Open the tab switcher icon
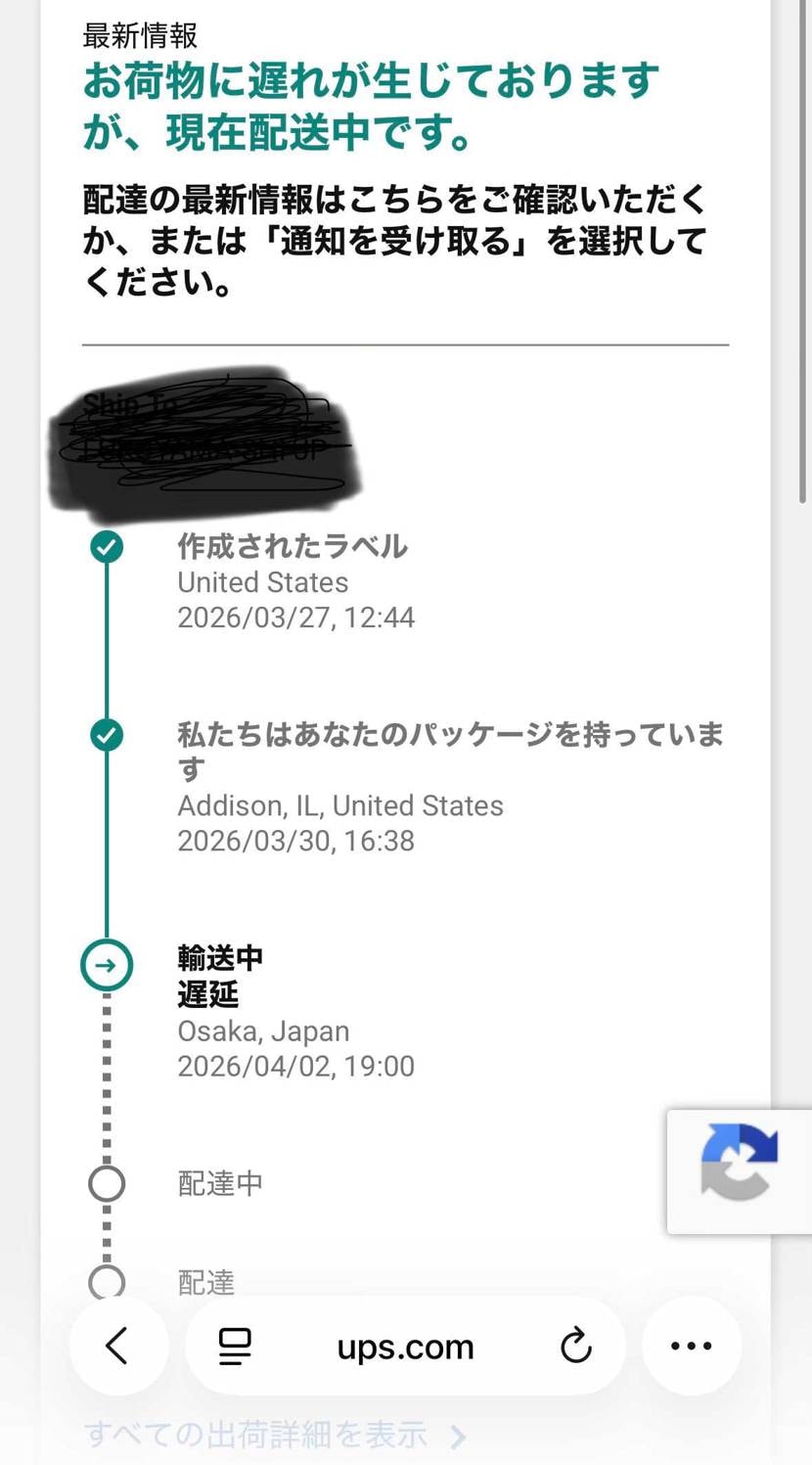 tap(233, 1346)
